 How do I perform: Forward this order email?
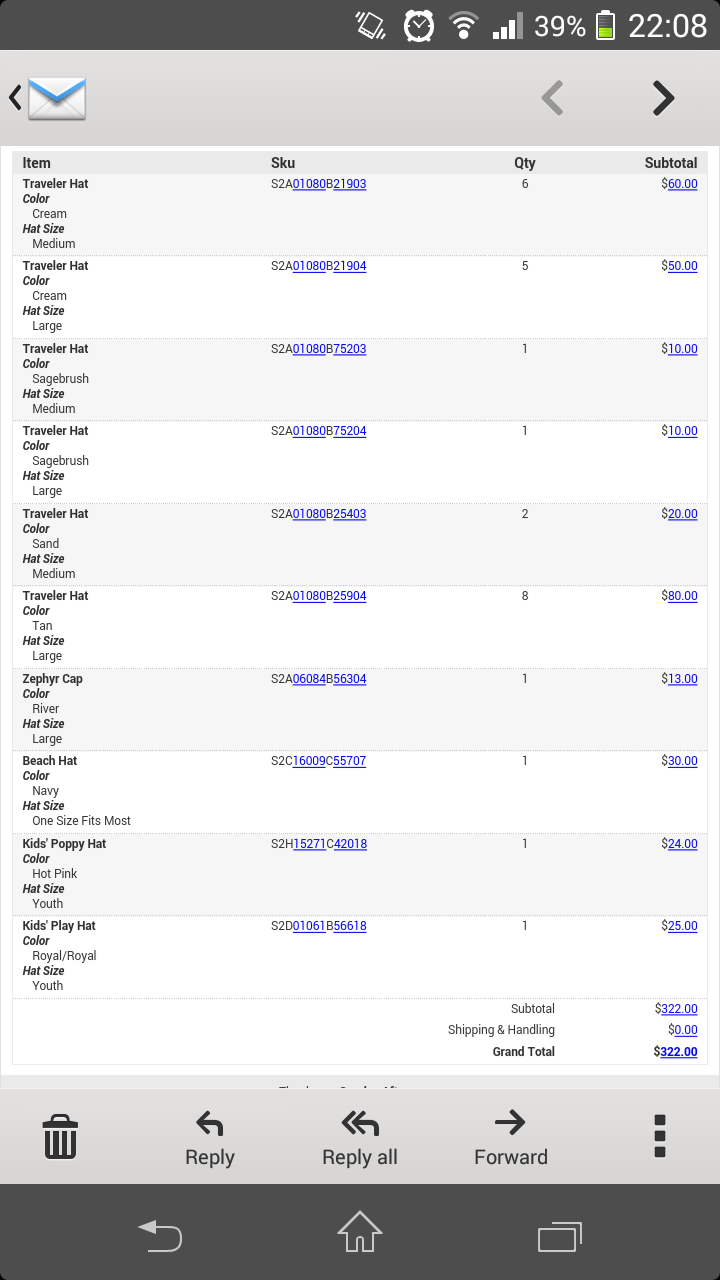point(510,1137)
